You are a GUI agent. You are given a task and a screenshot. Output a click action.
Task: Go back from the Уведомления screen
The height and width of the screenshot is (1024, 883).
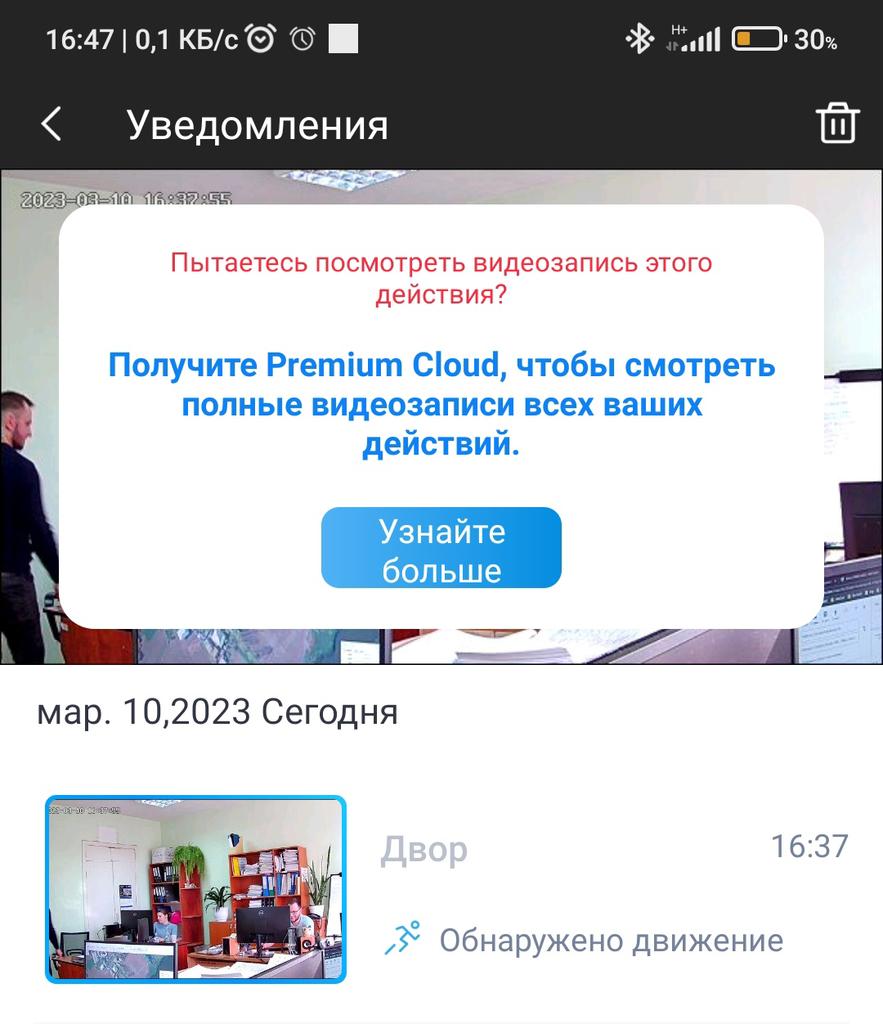click(x=51, y=125)
